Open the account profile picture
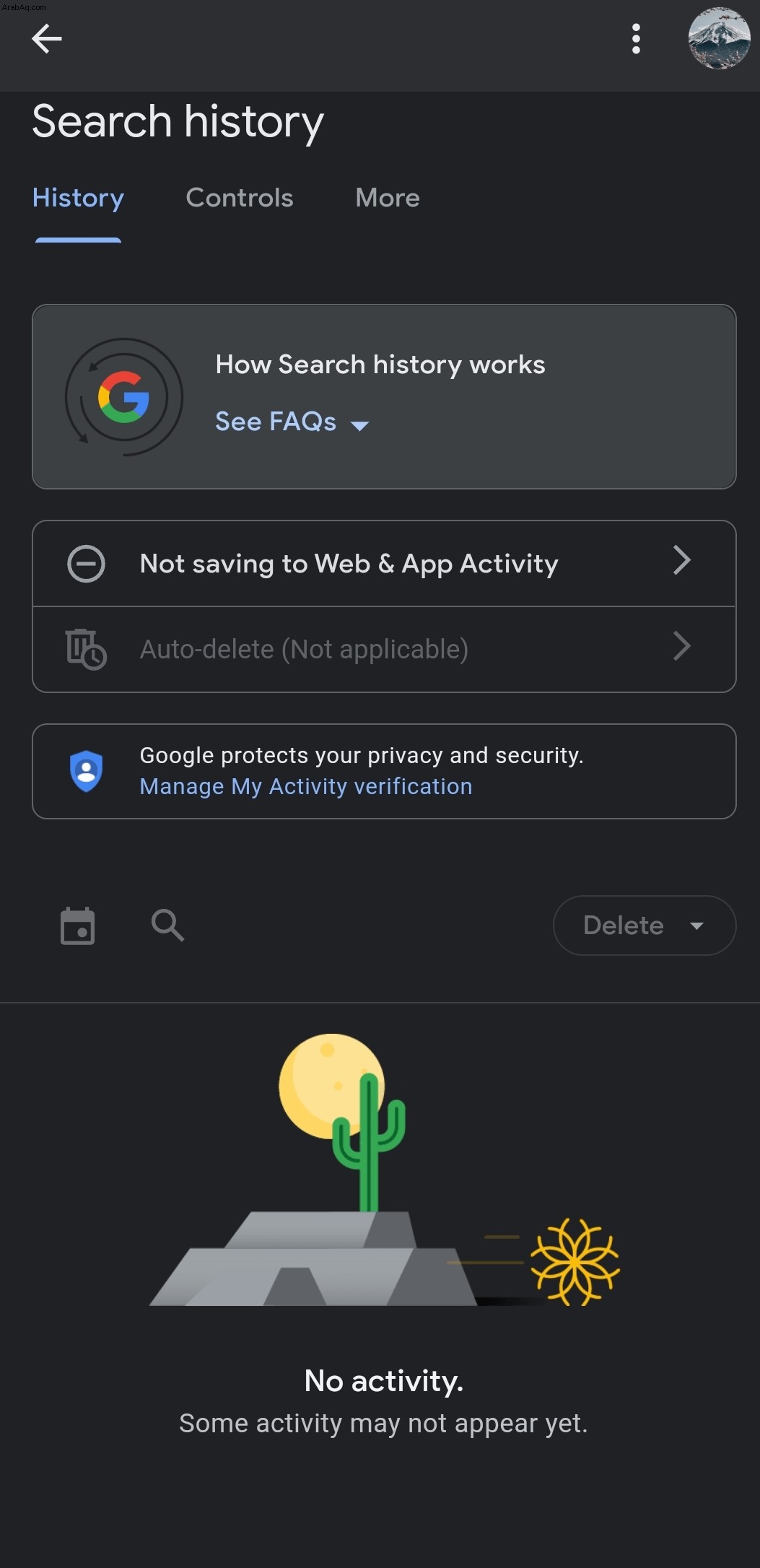 [x=719, y=38]
